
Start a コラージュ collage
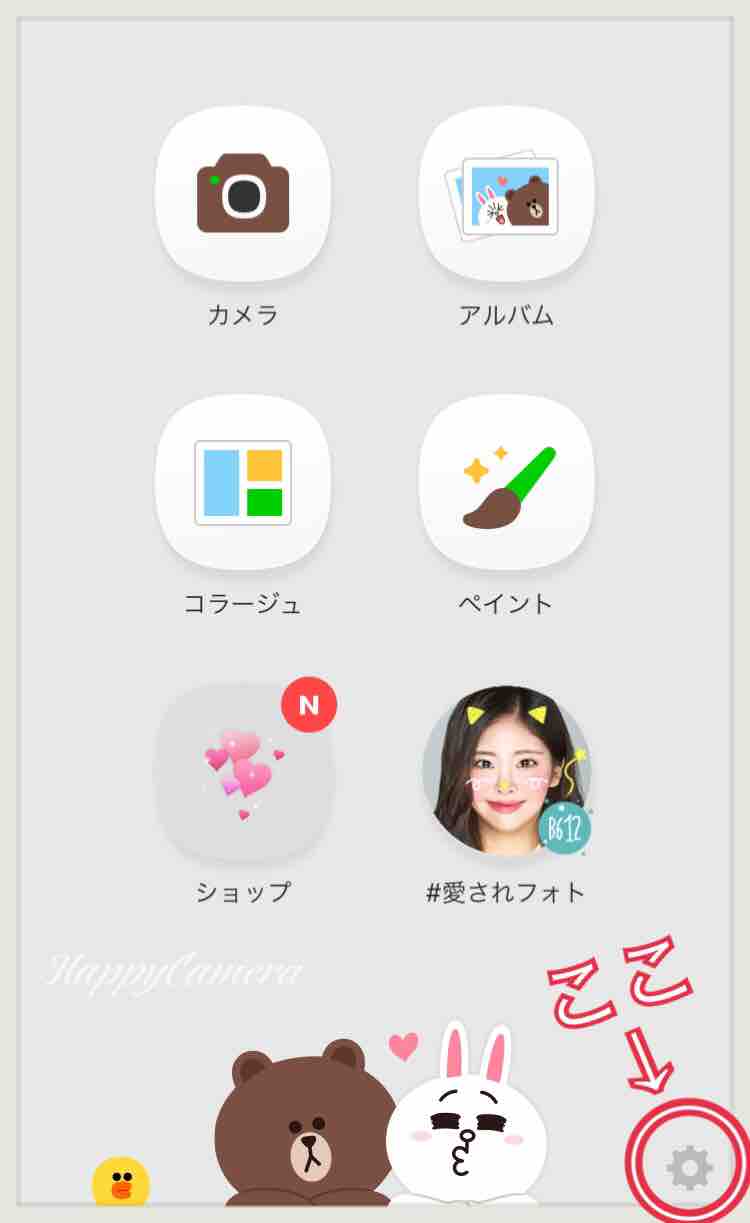[243, 482]
